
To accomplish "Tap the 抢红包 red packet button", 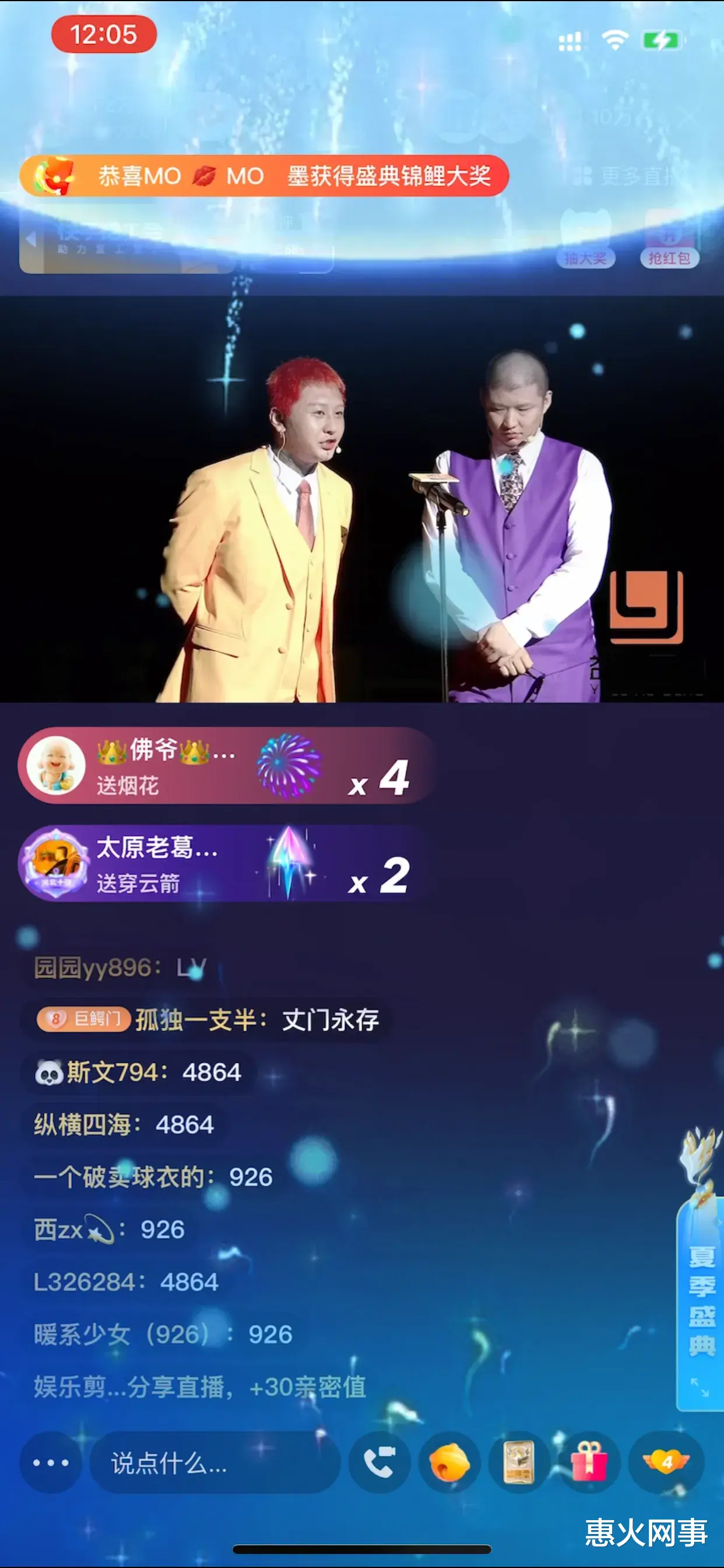I will click(x=669, y=257).
